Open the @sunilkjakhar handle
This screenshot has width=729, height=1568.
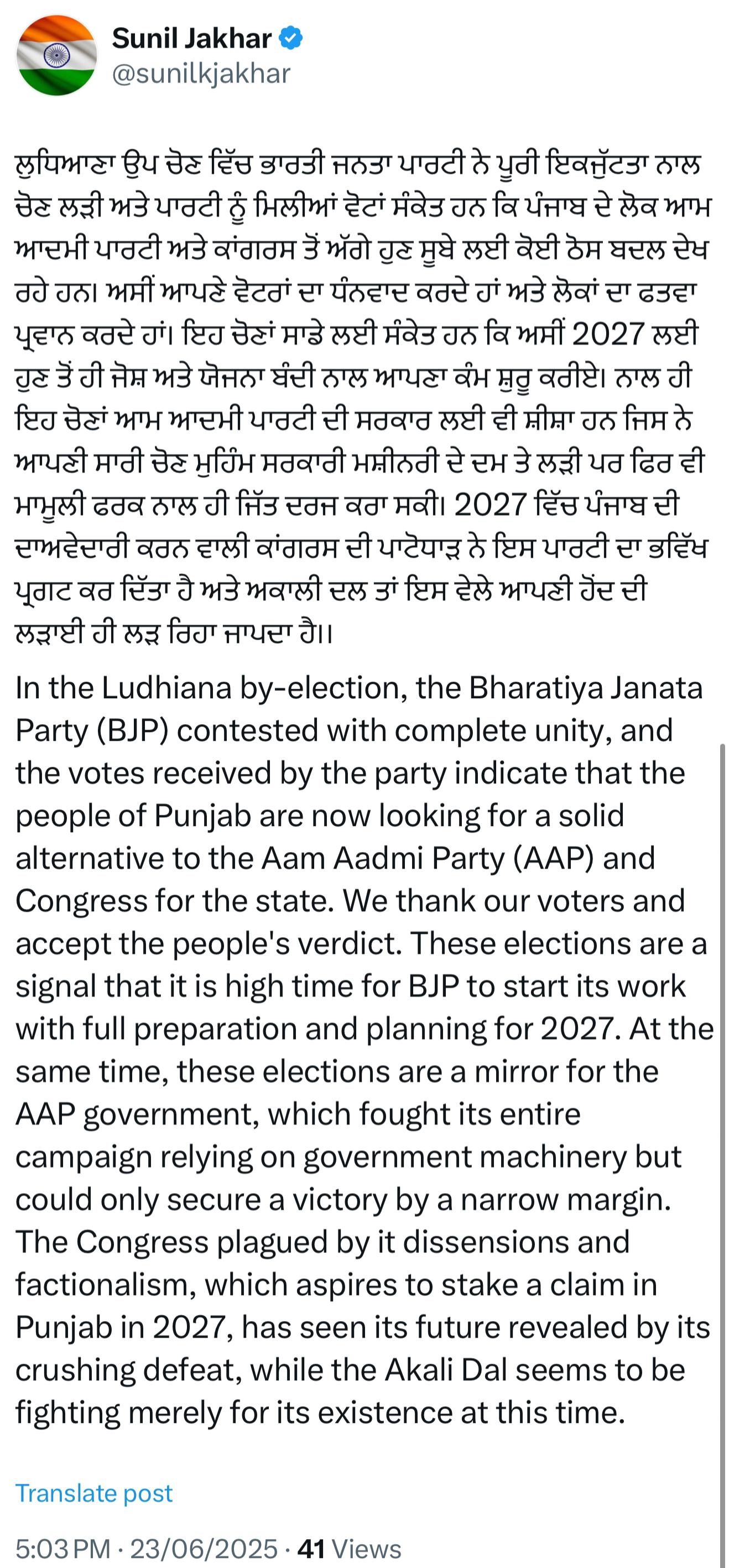(x=201, y=74)
